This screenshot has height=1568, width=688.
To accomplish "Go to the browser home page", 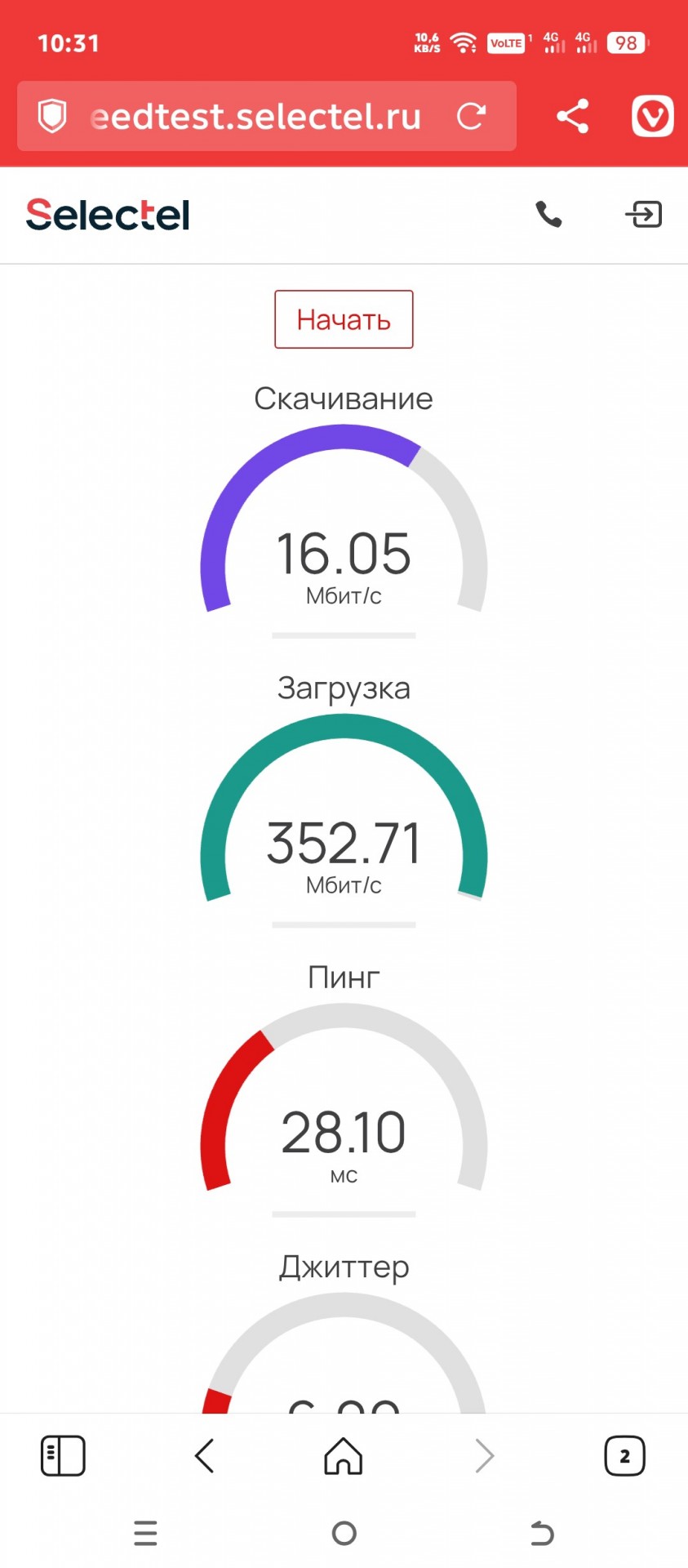I will coord(344,1455).
